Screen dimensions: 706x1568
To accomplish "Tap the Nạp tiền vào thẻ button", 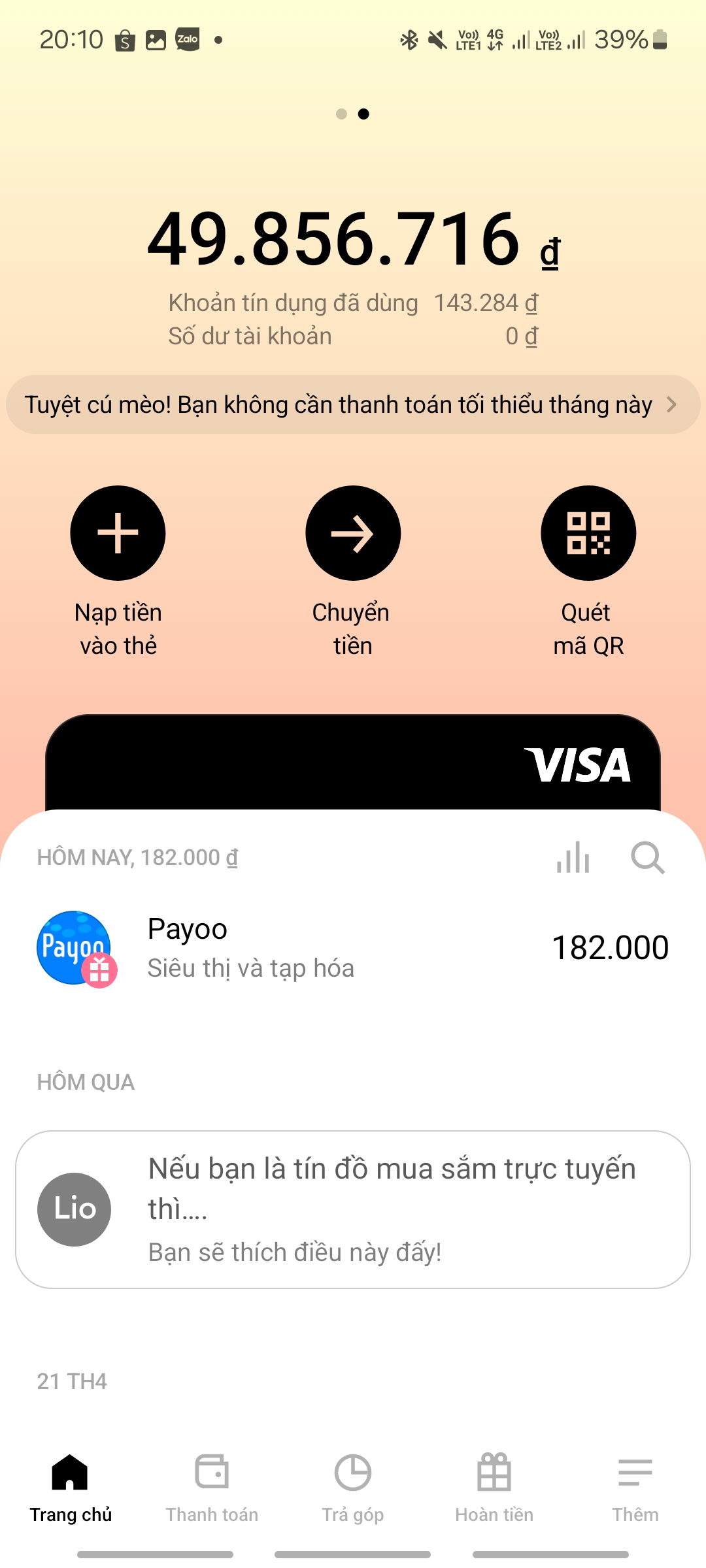I will [x=118, y=533].
